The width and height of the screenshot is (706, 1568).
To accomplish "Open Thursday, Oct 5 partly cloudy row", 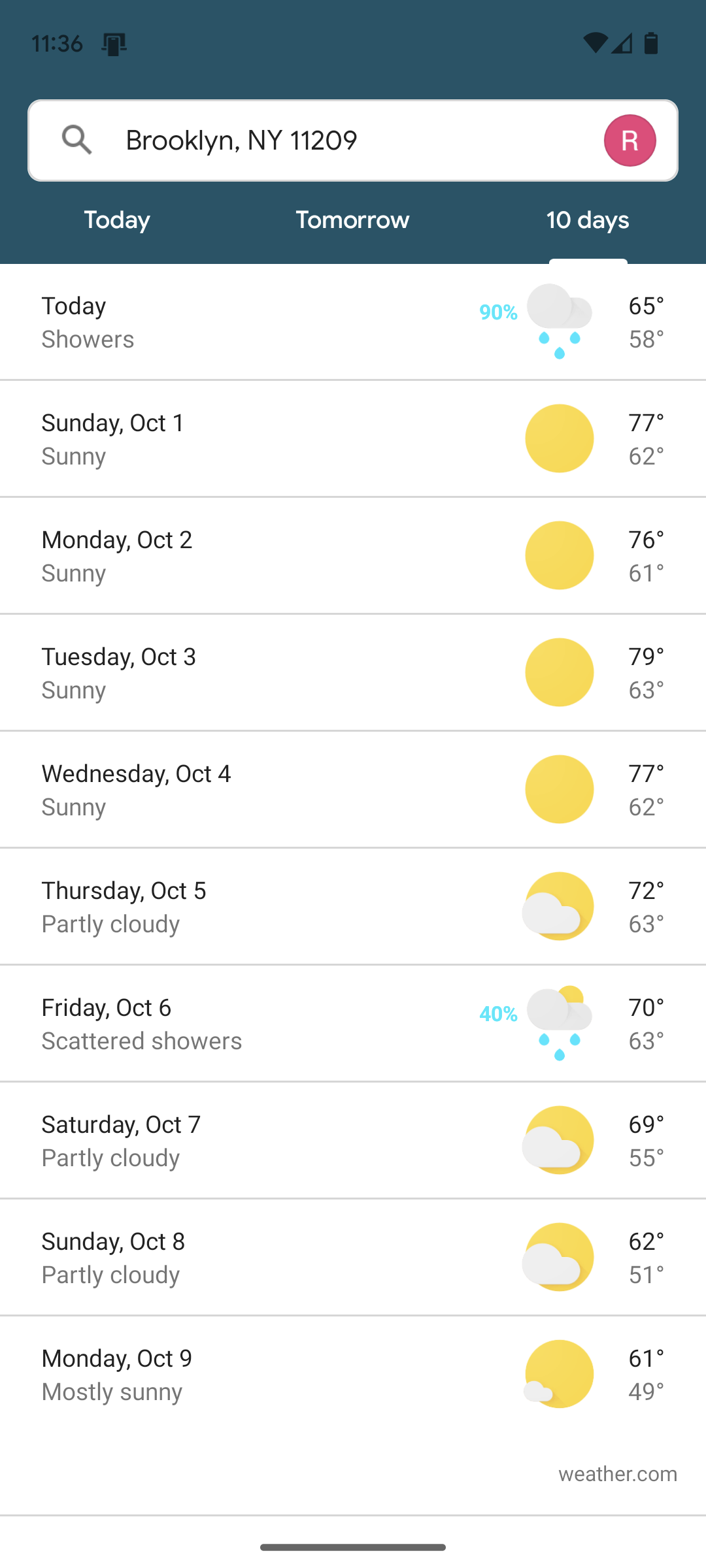I will [x=353, y=907].
